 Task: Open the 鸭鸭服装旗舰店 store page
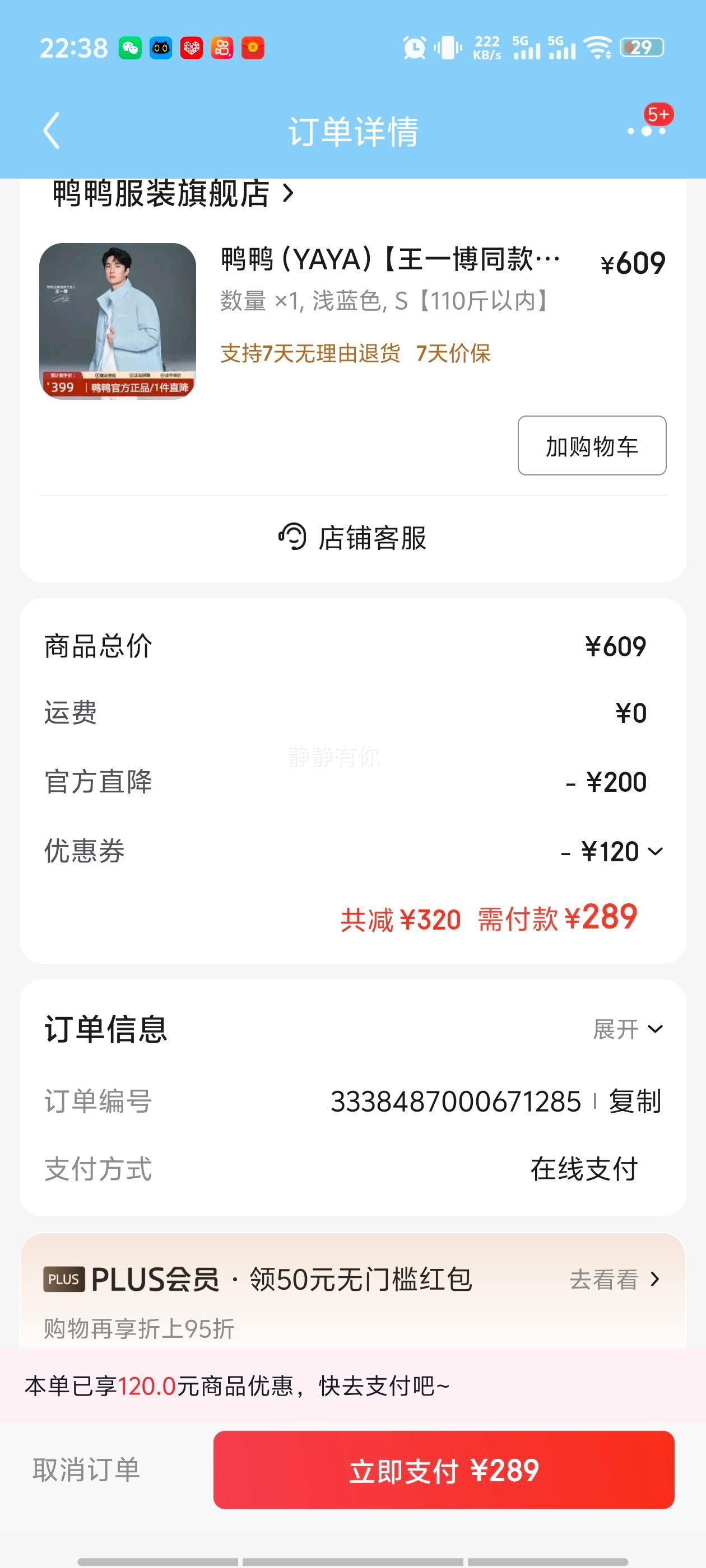click(x=174, y=194)
